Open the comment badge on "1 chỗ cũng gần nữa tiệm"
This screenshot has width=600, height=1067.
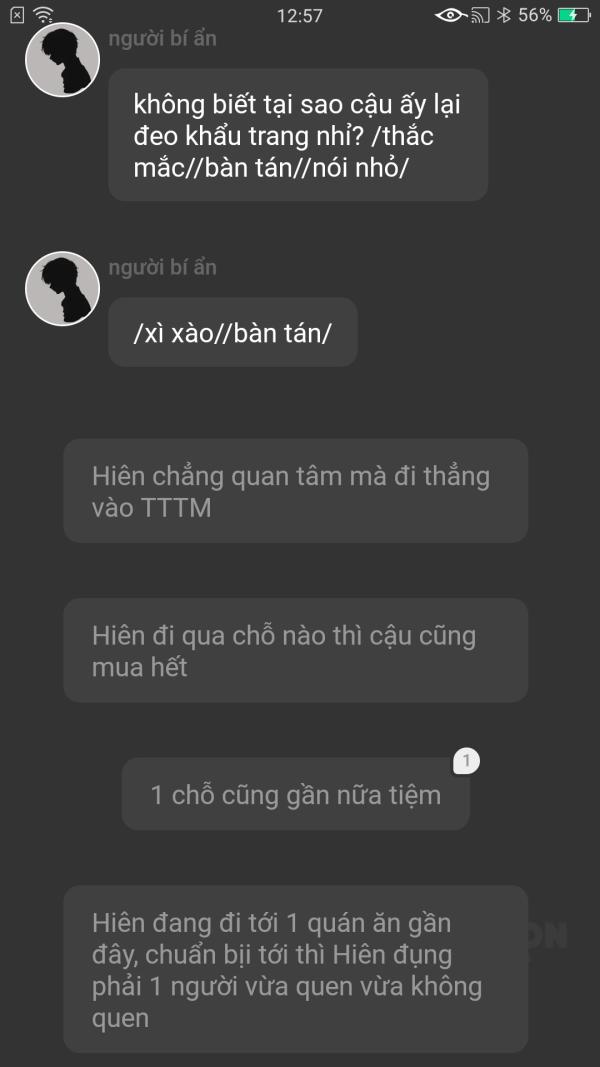(467, 761)
